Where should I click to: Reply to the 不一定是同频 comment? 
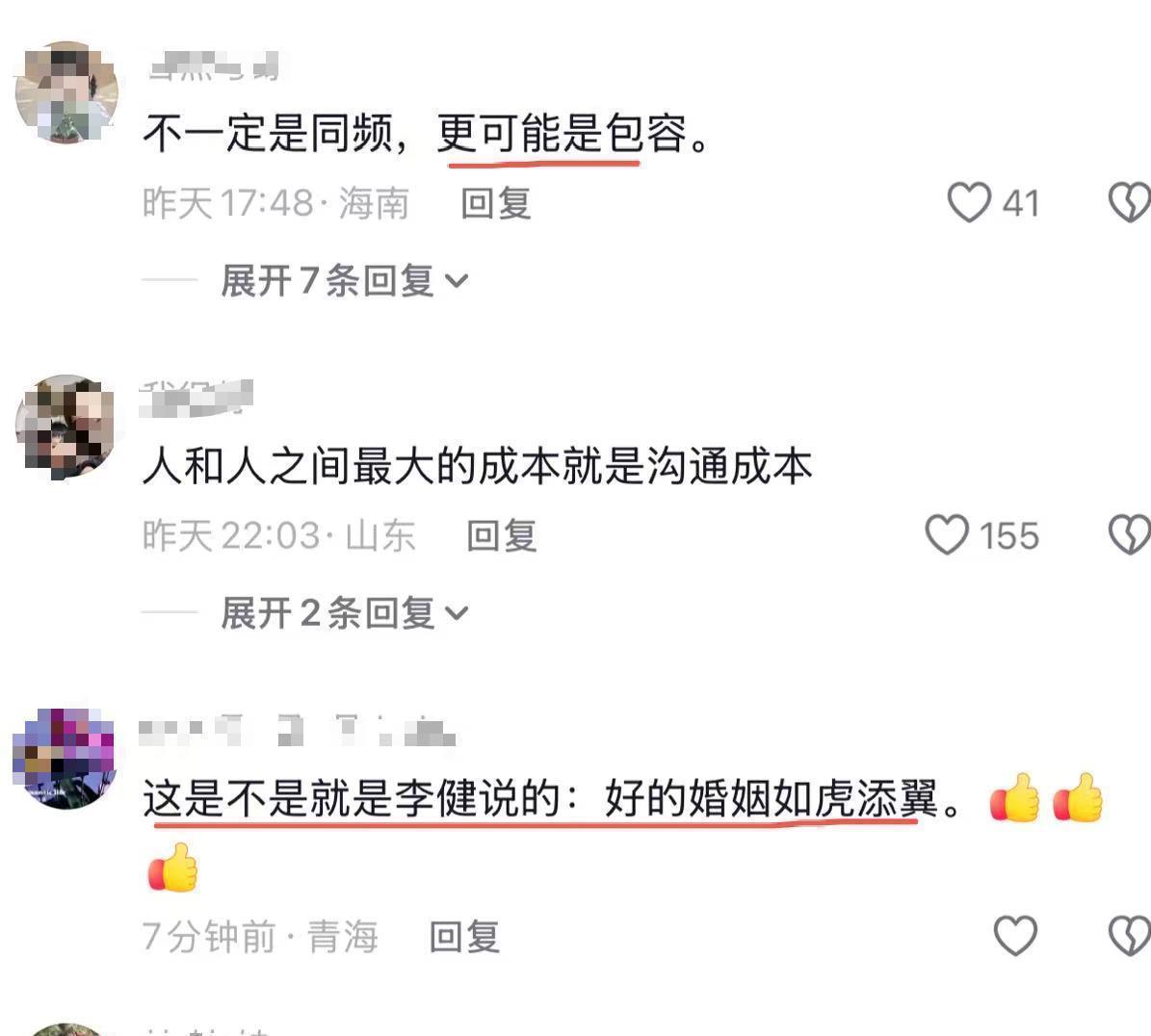pos(495,203)
